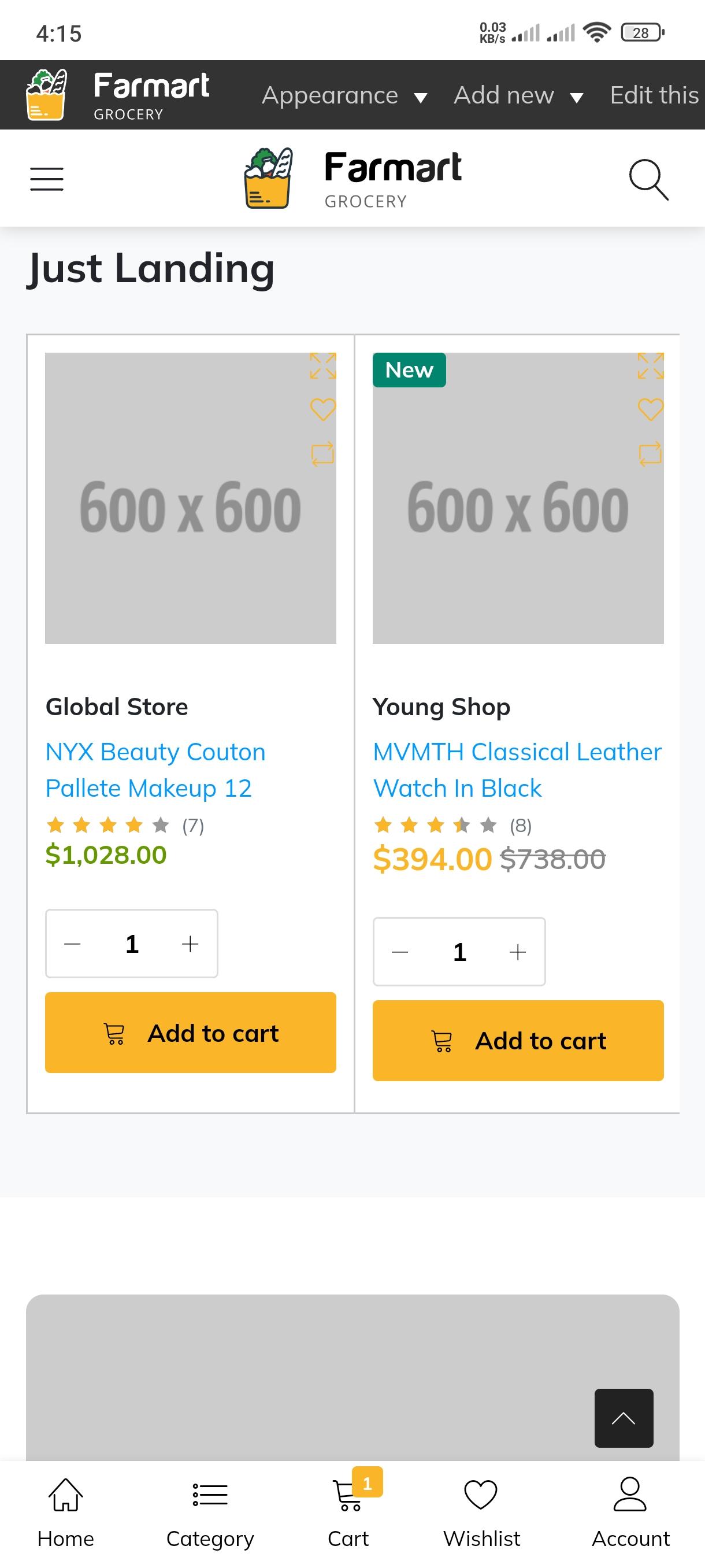Decrease quantity for MVMTH Classical Leather Watch
705x1568 pixels.
(x=400, y=952)
